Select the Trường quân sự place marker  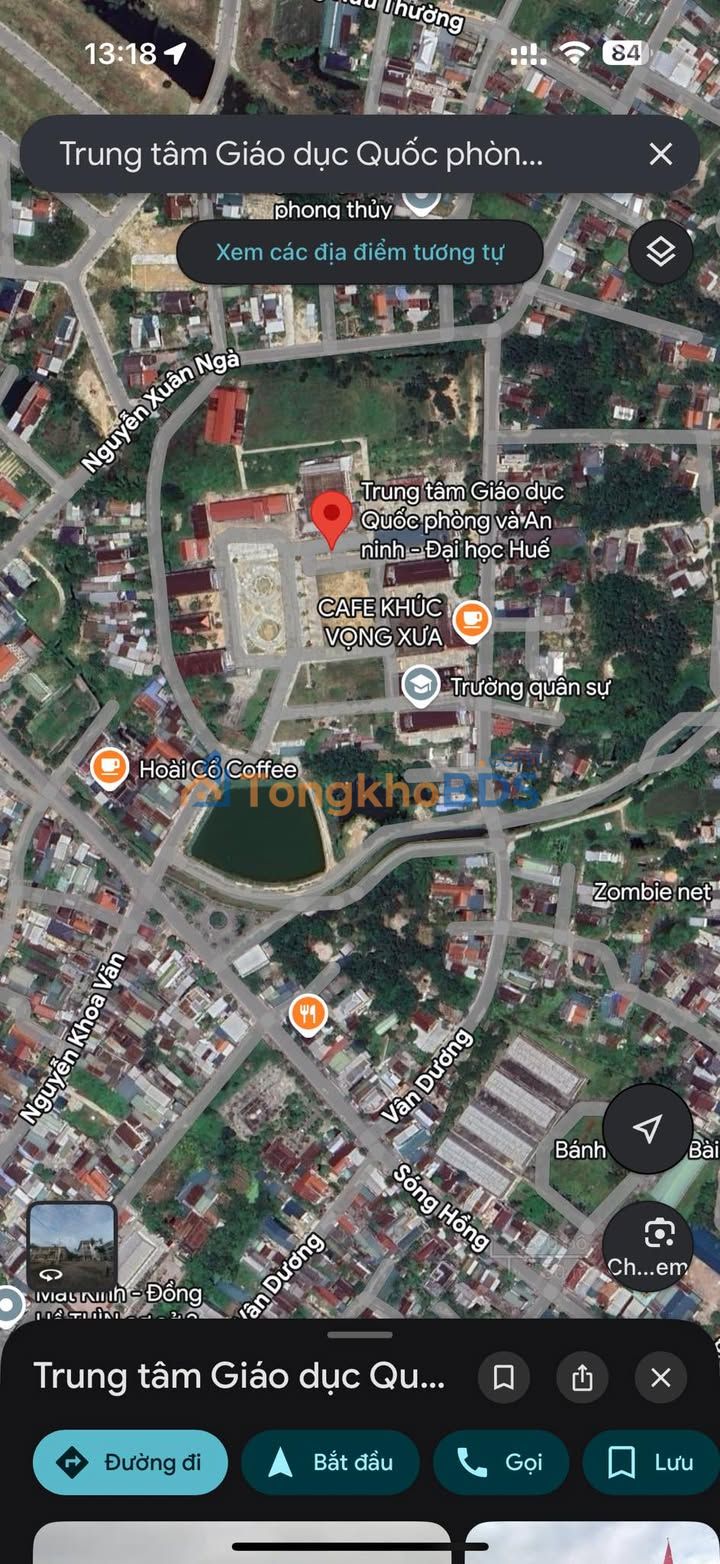pyautogui.click(x=421, y=686)
